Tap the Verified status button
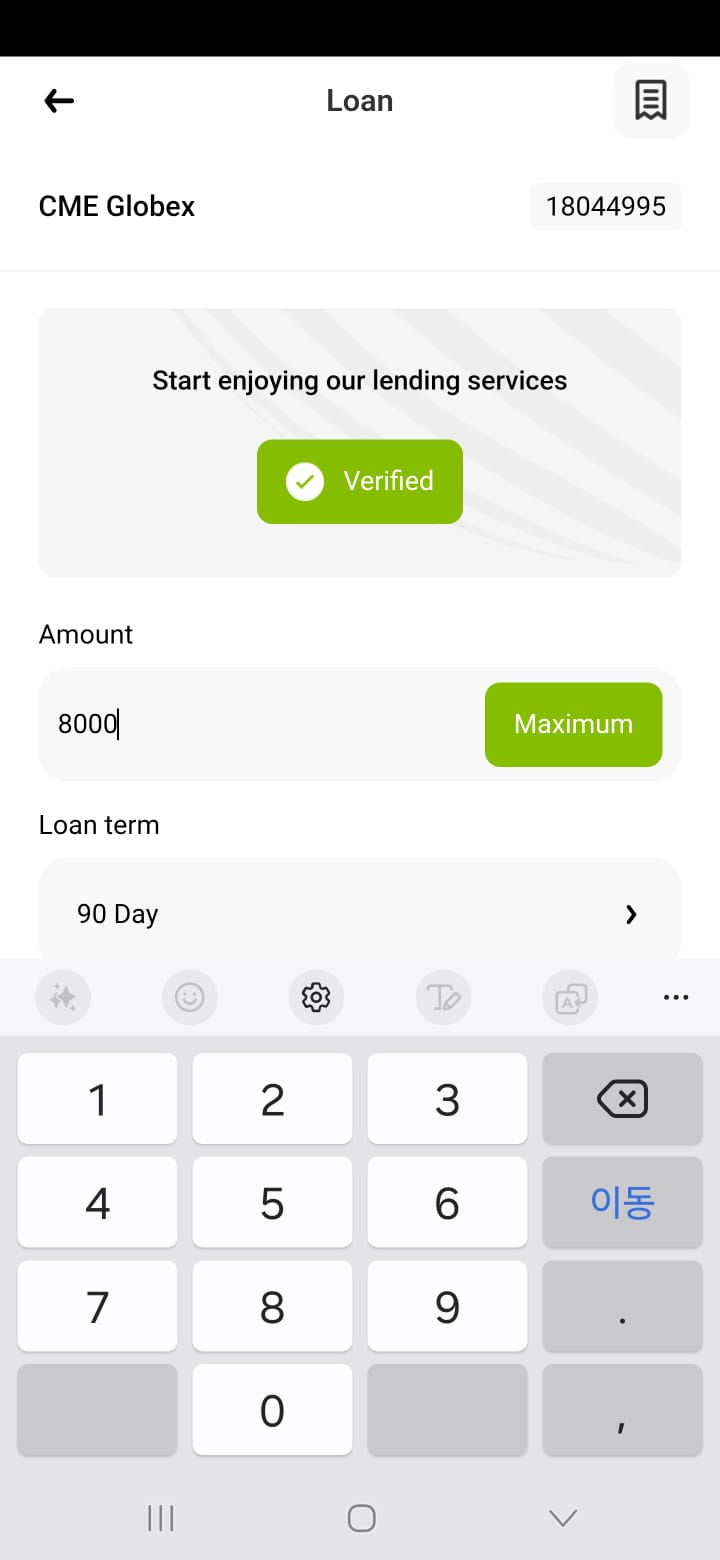720x1560 pixels. 360,481
